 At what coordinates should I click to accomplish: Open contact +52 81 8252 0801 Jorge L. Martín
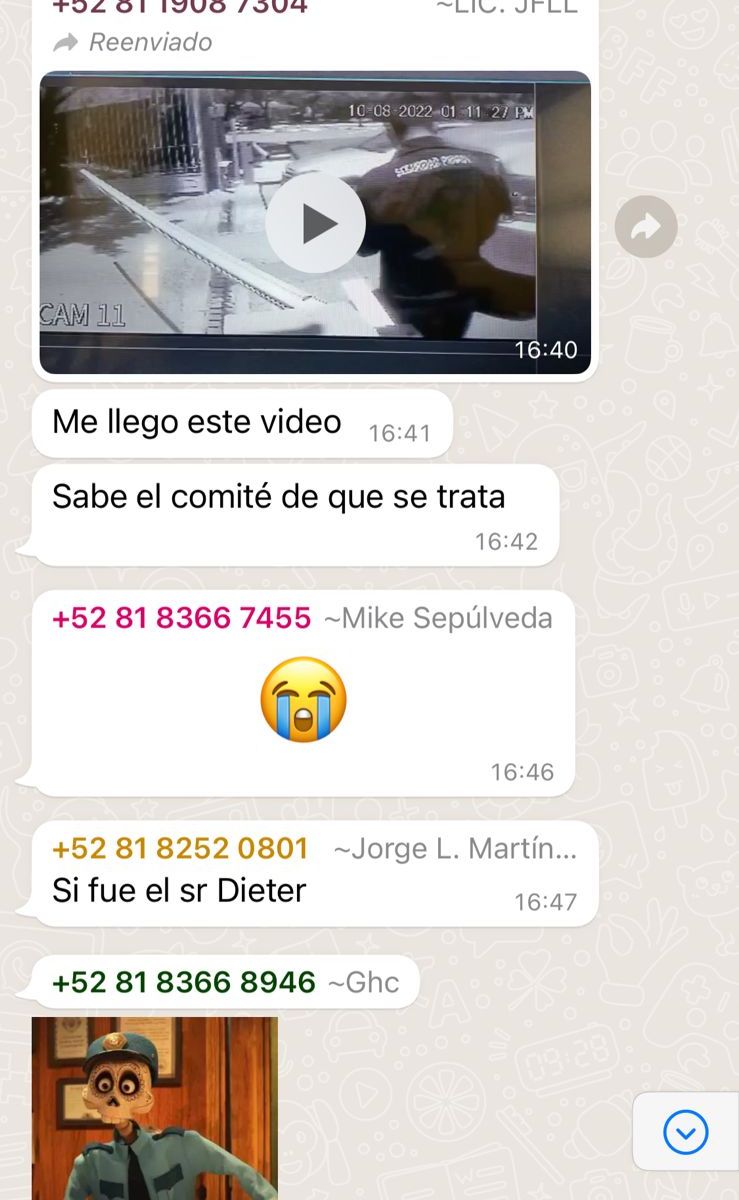[x=180, y=849]
